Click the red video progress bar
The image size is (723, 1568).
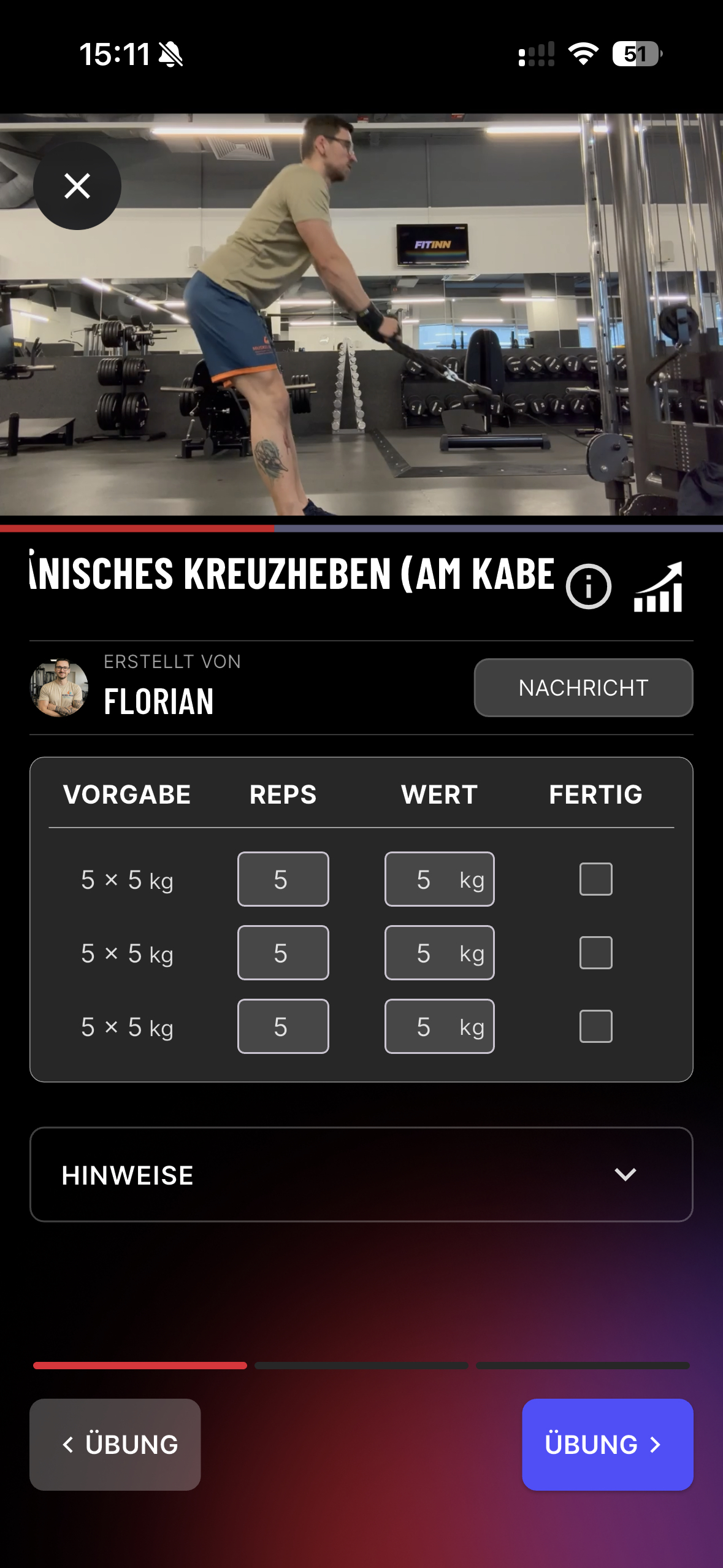138,528
